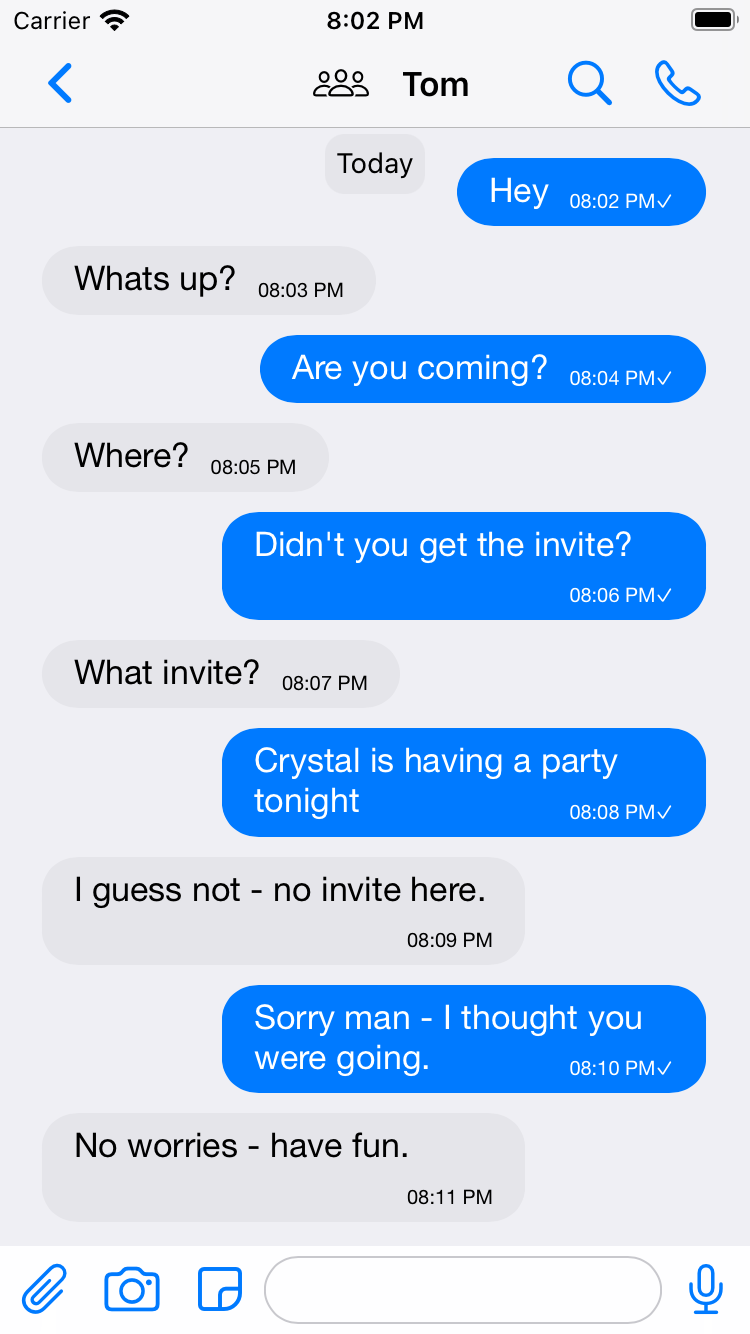
Task: Go back to the chat list
Action: point(60,83)
